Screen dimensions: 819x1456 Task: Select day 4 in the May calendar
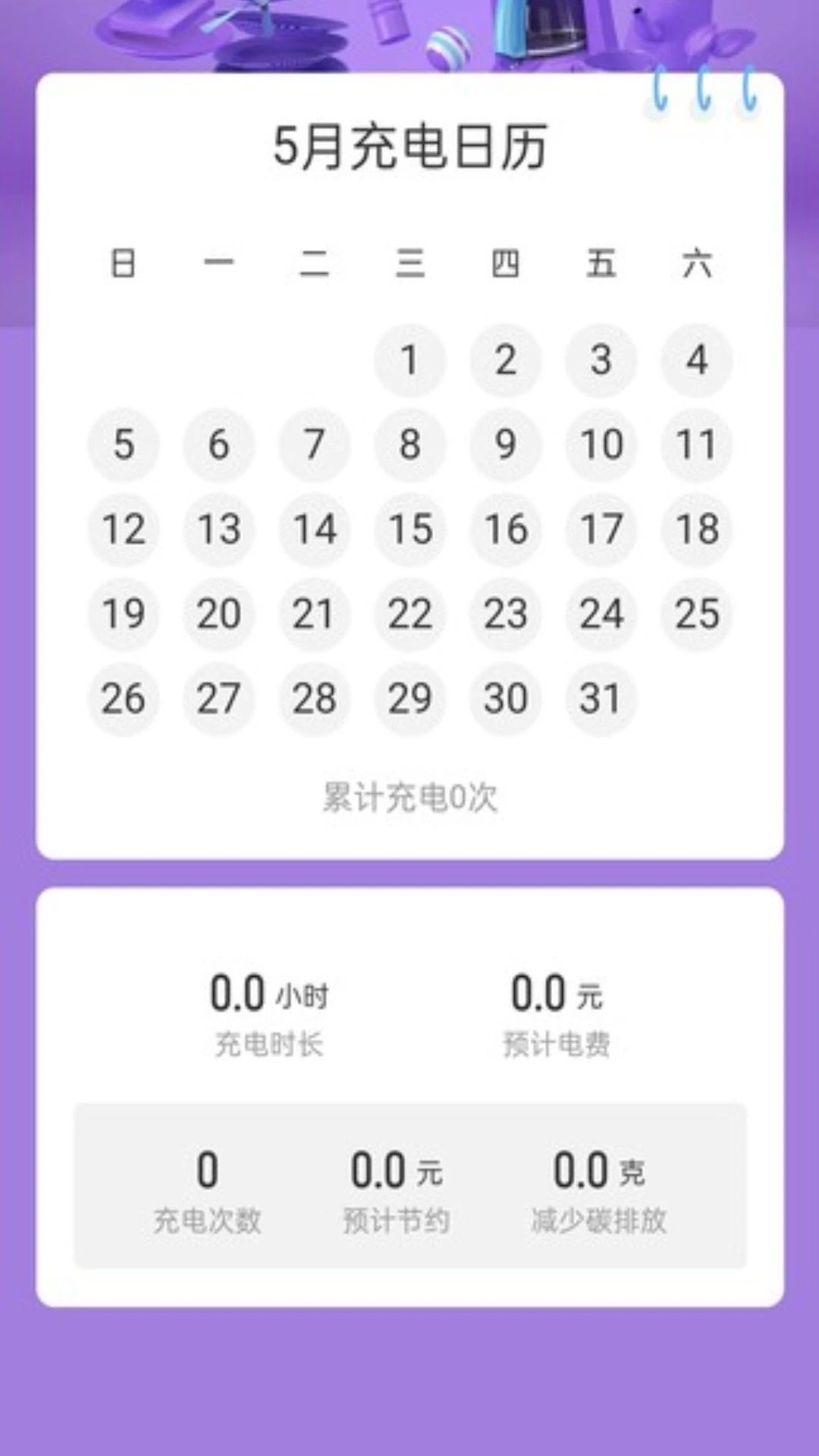pos(696,359)
